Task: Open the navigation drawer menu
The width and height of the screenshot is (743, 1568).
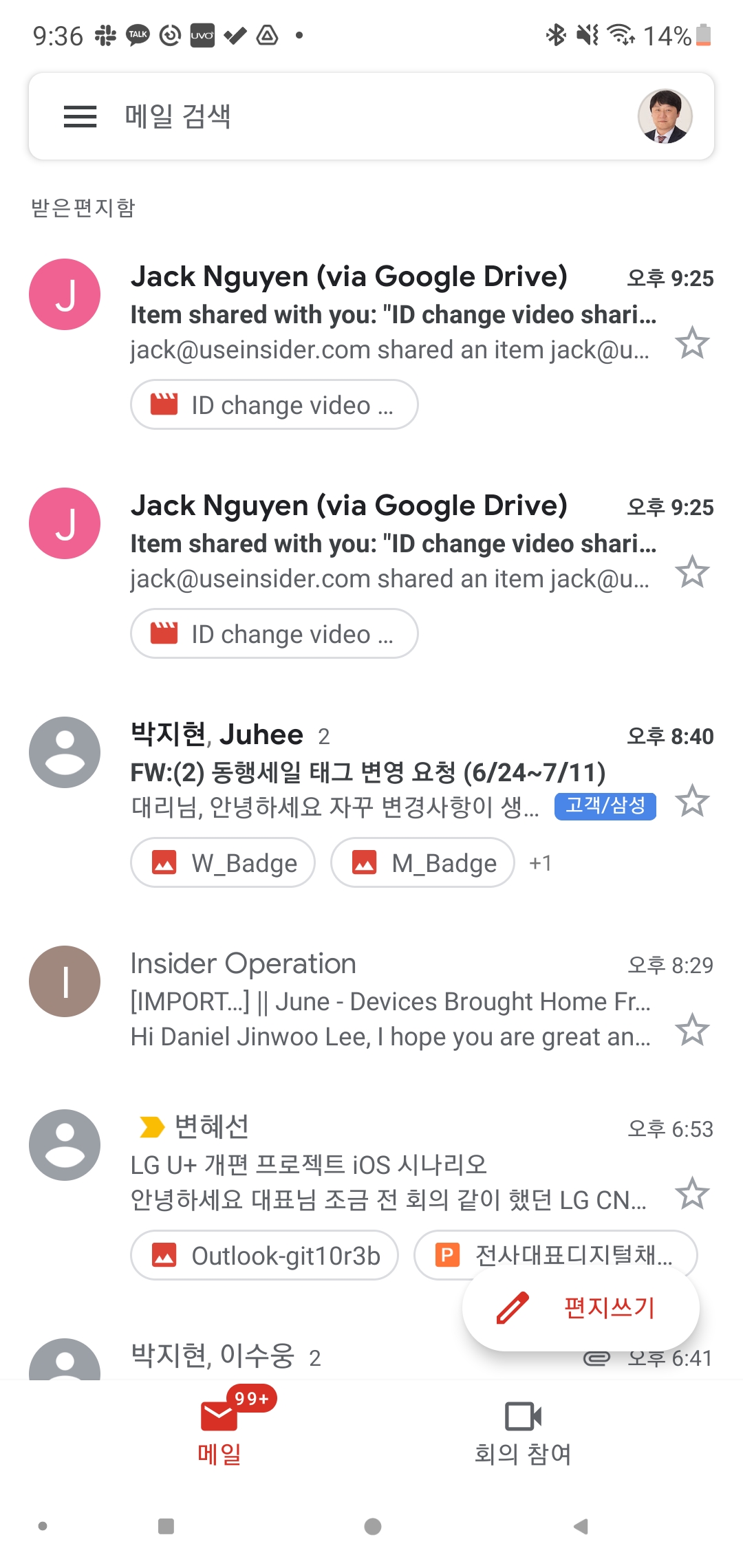Action: coord(80,117)
